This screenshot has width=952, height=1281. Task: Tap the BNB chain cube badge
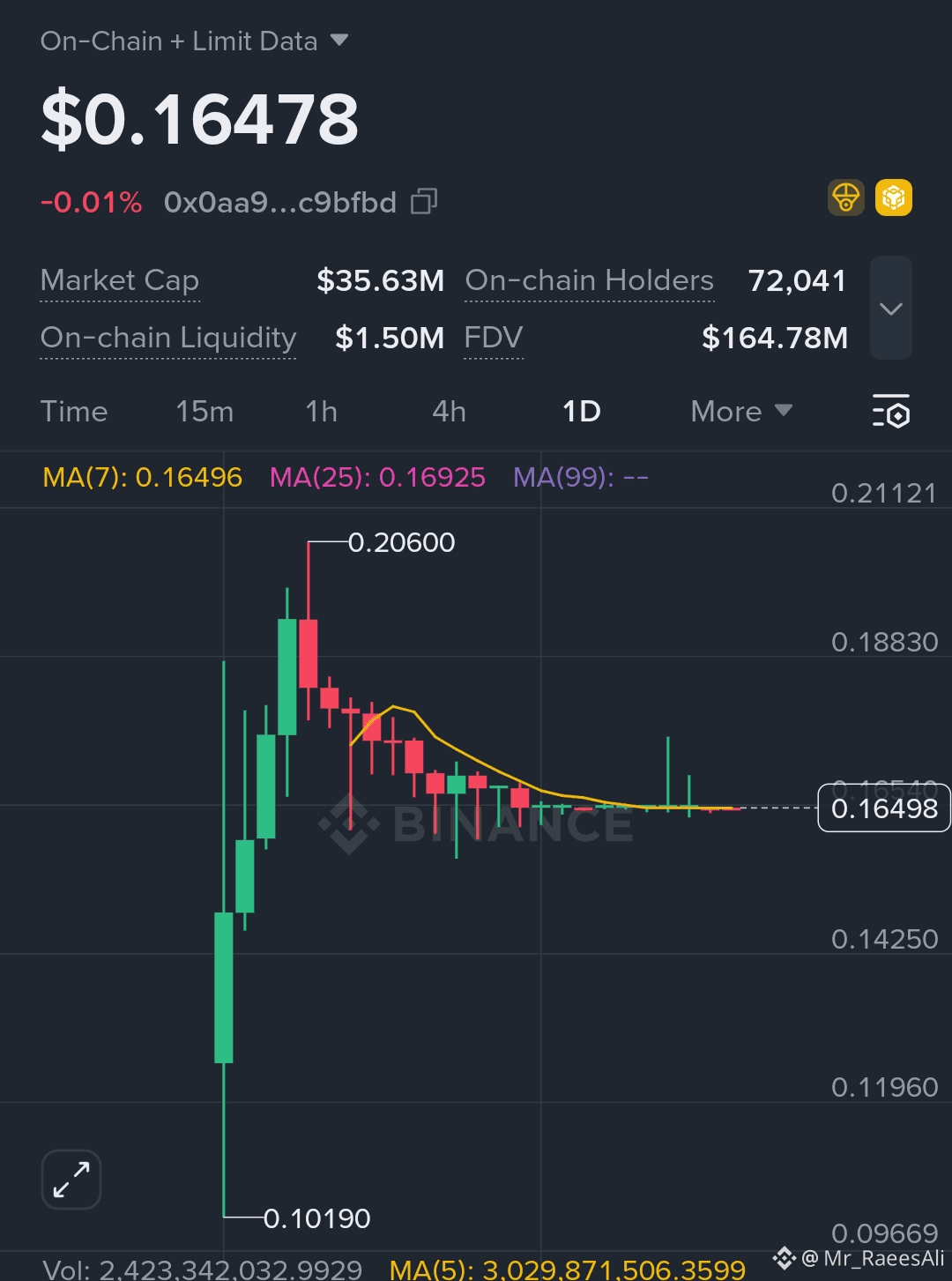coord(893,197)
